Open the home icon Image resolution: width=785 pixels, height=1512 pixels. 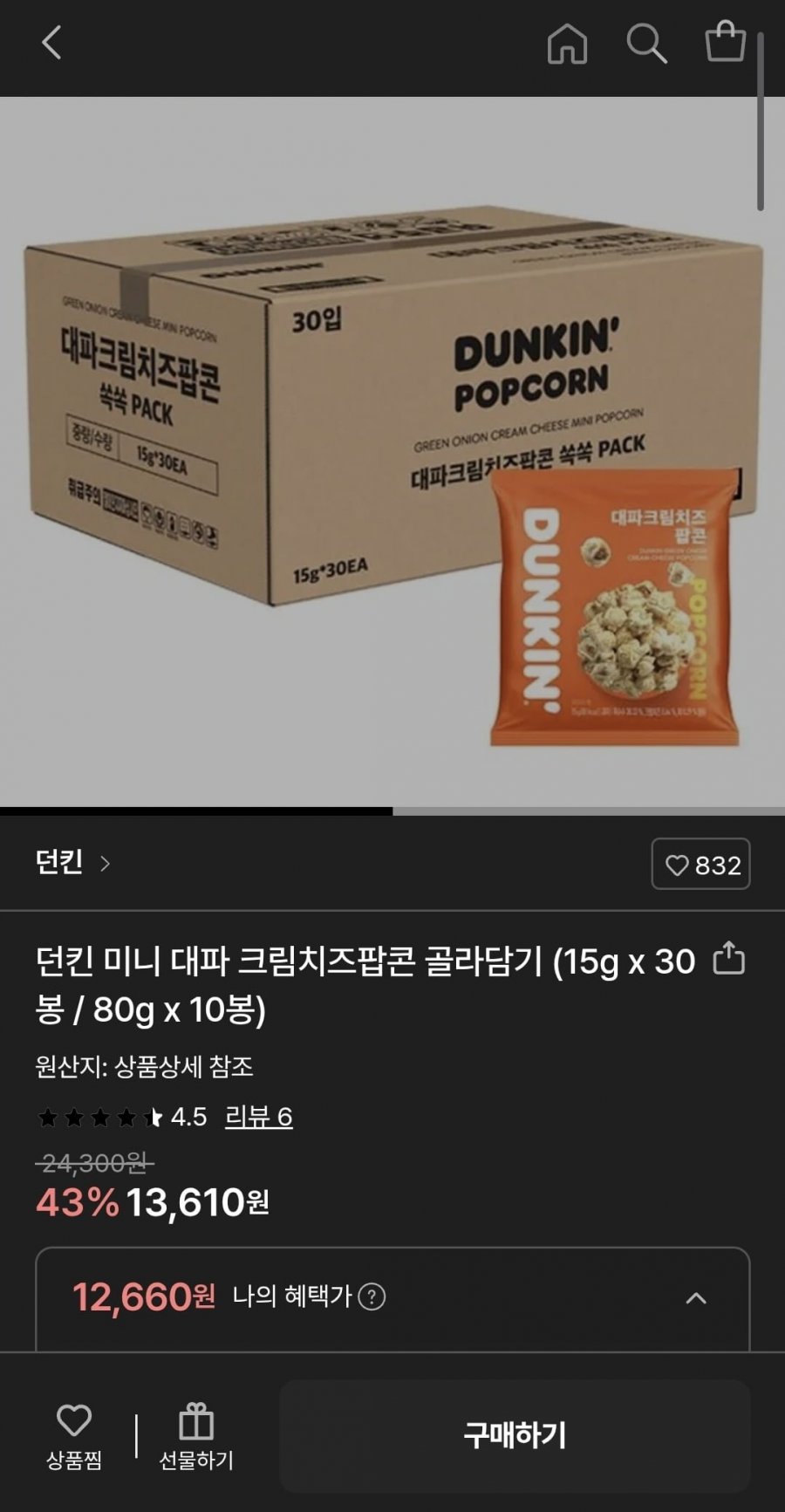(x=567, y=43)
